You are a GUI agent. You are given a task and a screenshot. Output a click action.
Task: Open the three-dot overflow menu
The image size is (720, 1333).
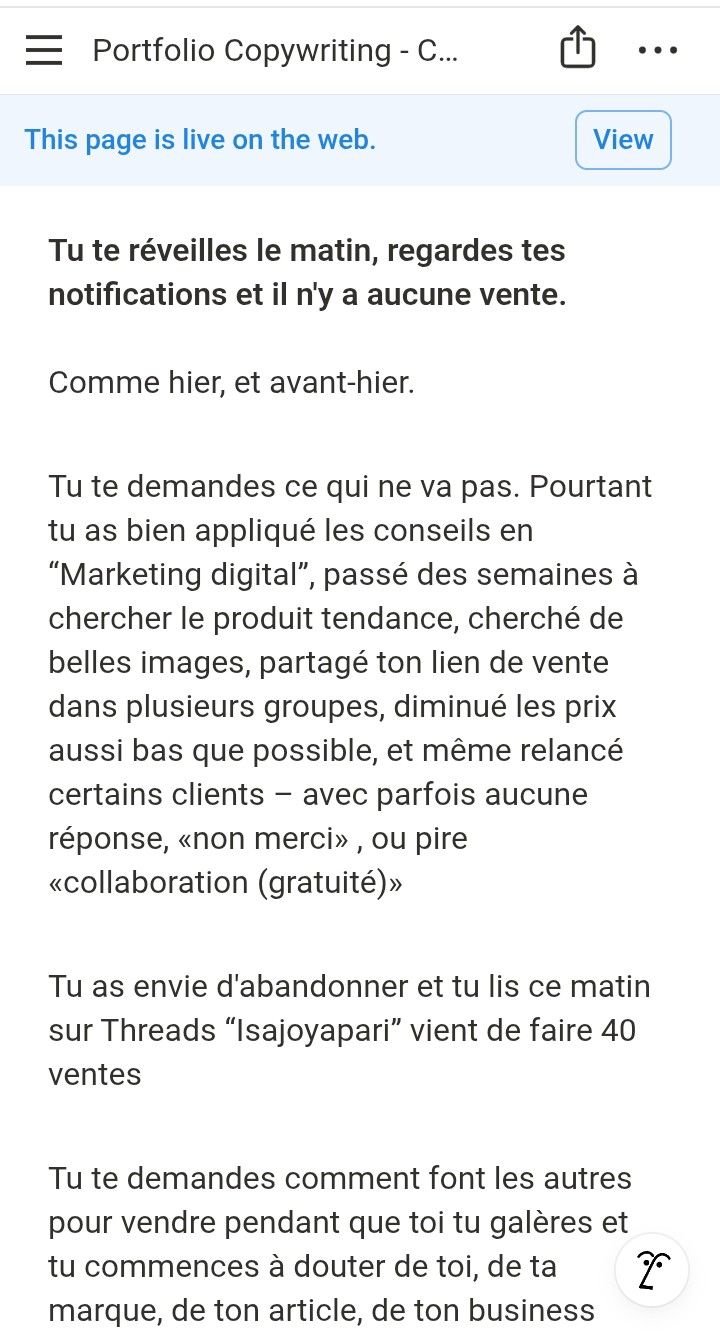[x=657, y=50]
